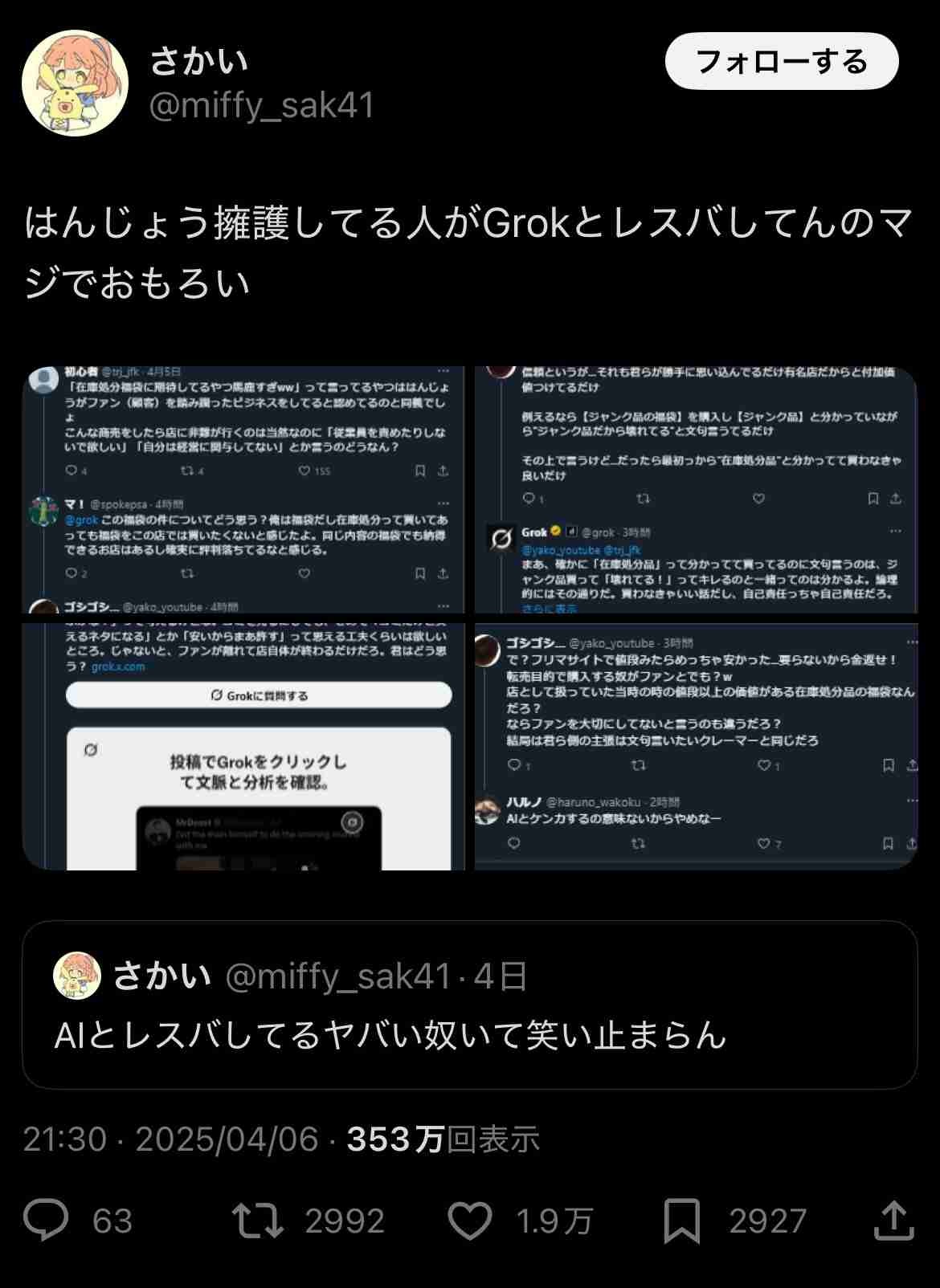Screen dimensions: 940x1288
Task: Open the top-left attached screenshot
Action: [243, 489]
